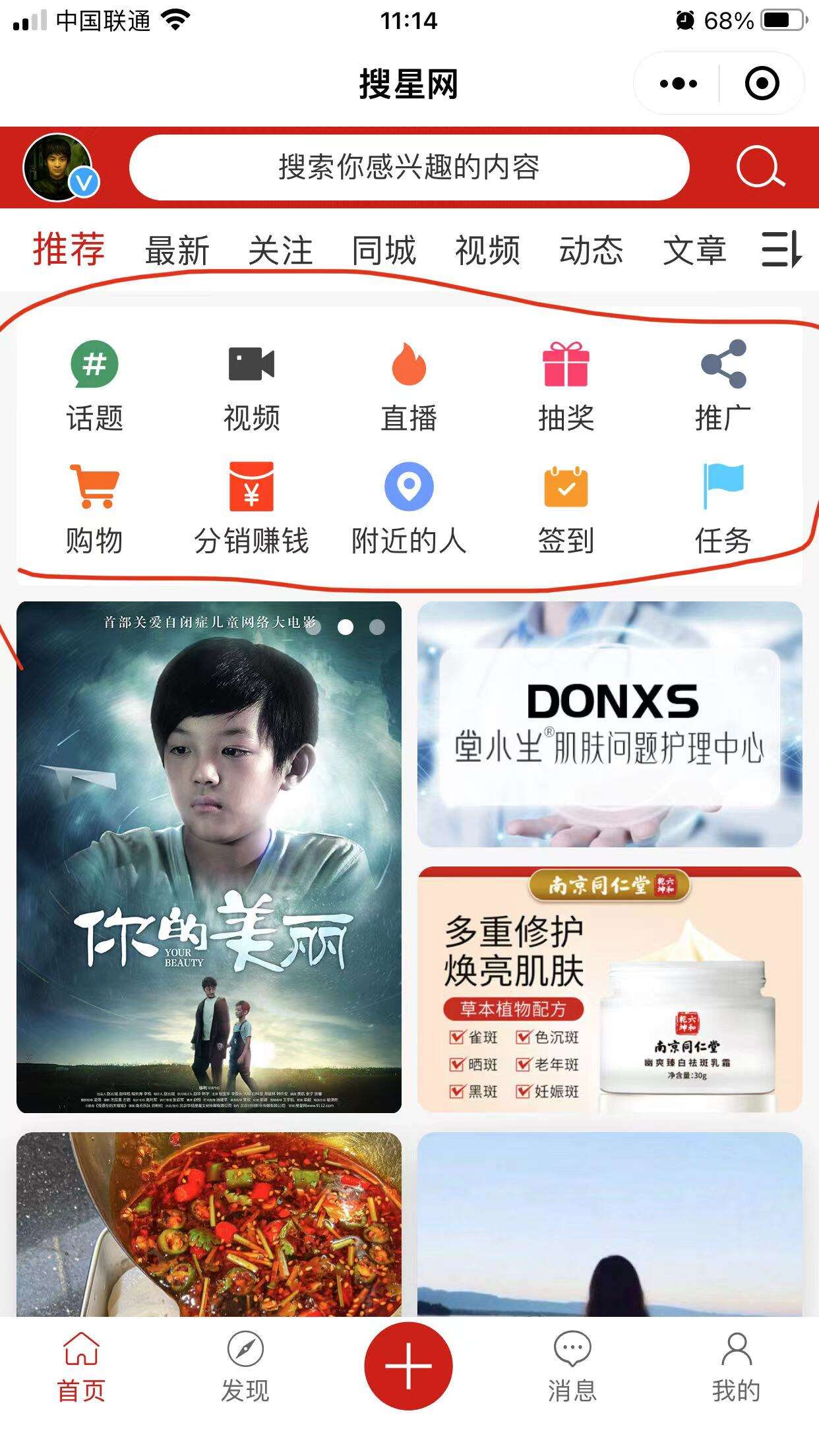Select the 文章 tab

tap(694, 251)
